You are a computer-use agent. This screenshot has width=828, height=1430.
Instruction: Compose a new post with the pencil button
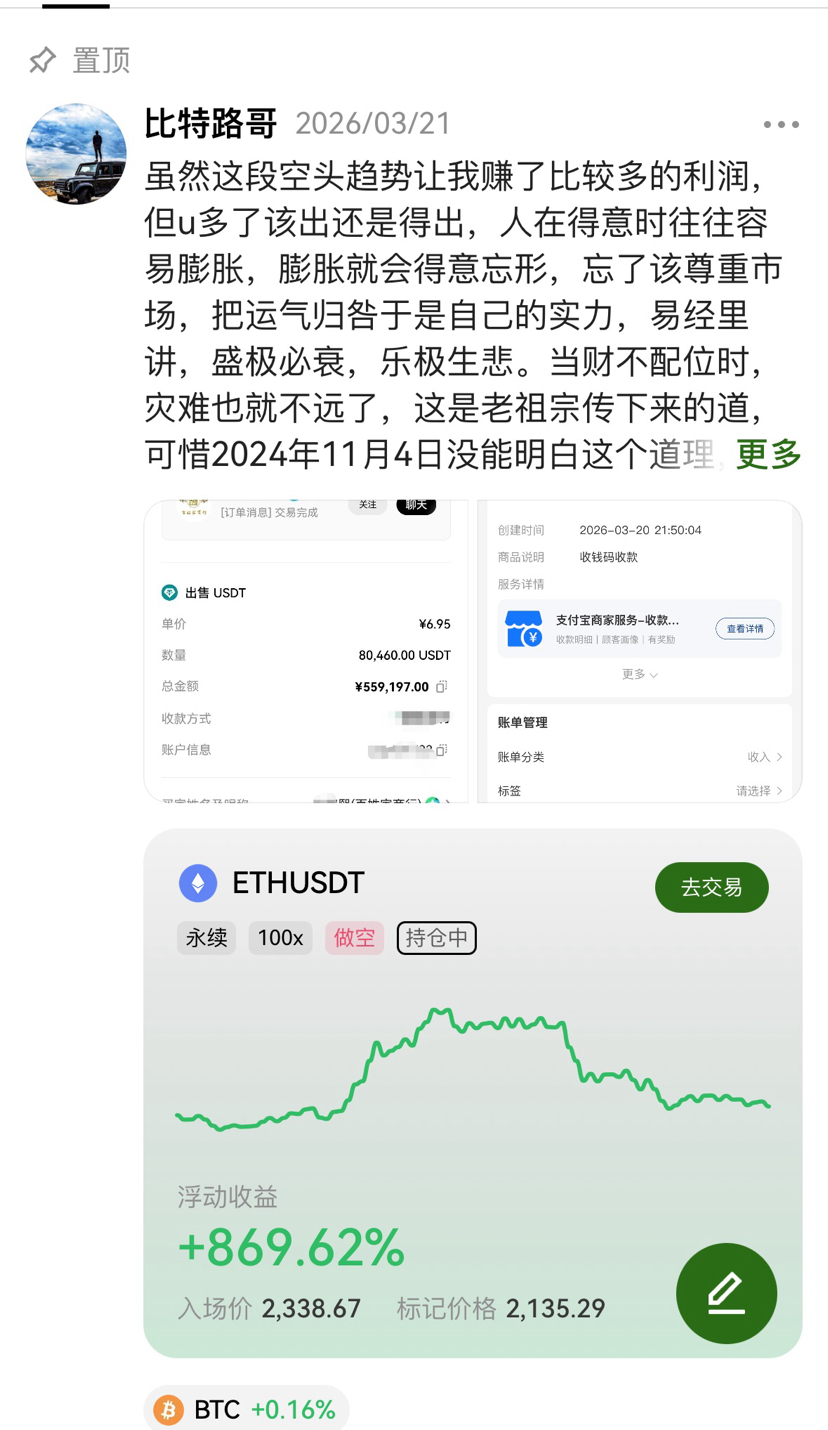tap(727, 1293)
